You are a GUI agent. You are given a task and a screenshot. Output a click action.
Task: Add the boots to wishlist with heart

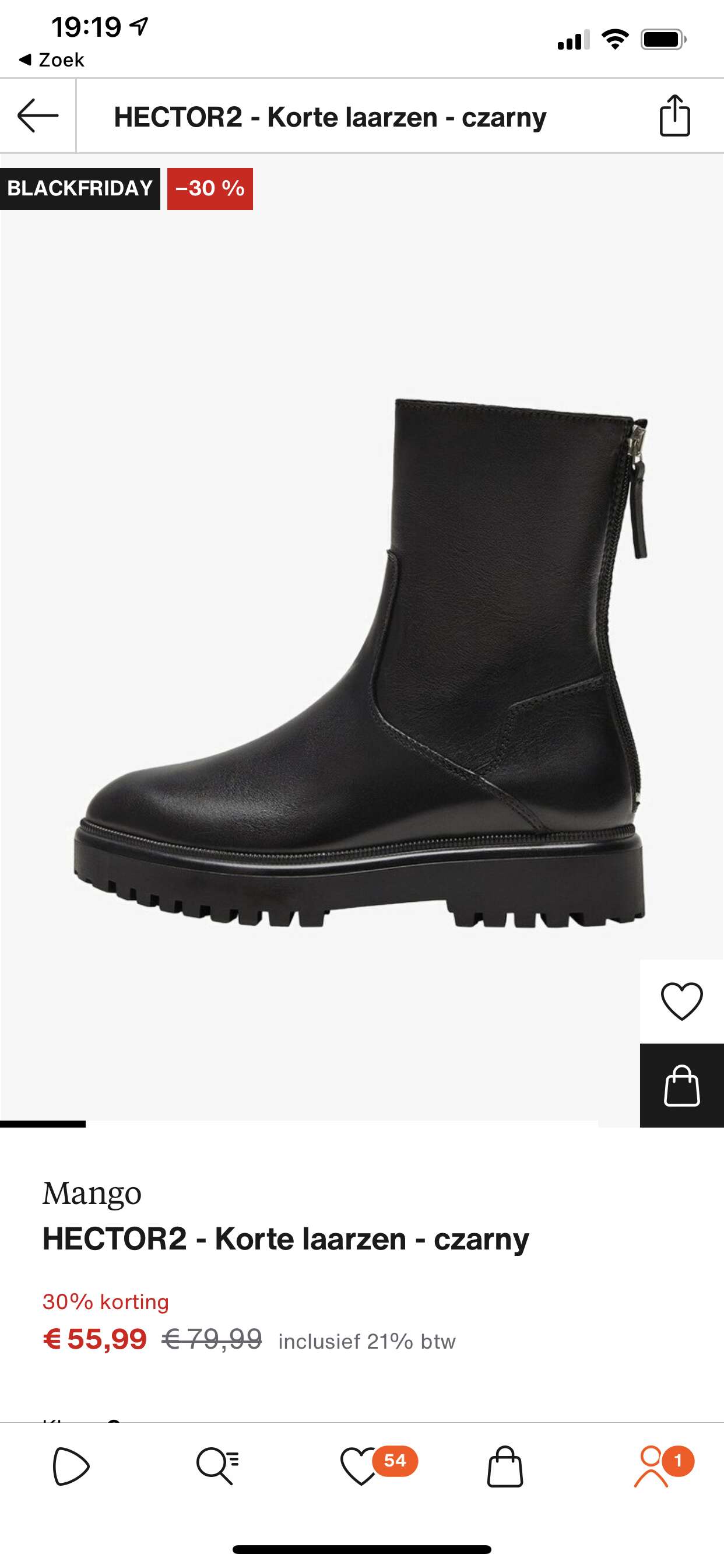pos(681,1002)
